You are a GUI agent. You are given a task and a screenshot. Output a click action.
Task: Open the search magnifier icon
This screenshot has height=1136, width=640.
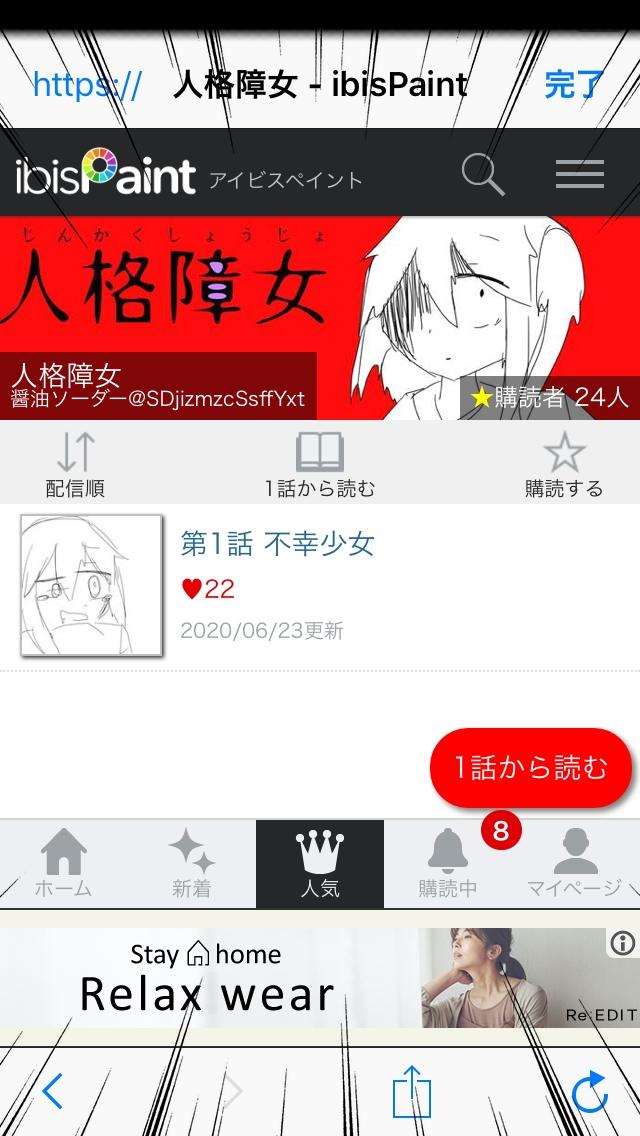click(483, 174)
